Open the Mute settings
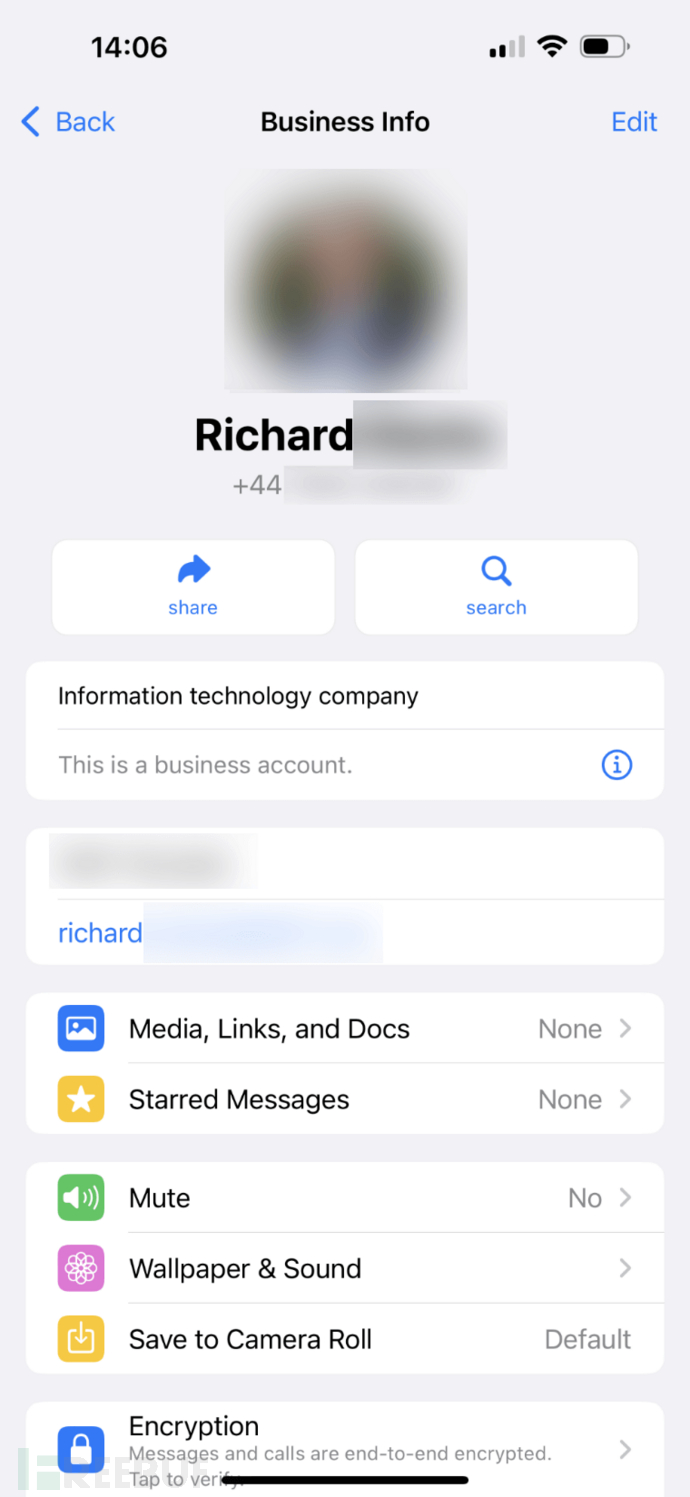The width and height of the screenshot is (690, 1497). (345, 1198)
